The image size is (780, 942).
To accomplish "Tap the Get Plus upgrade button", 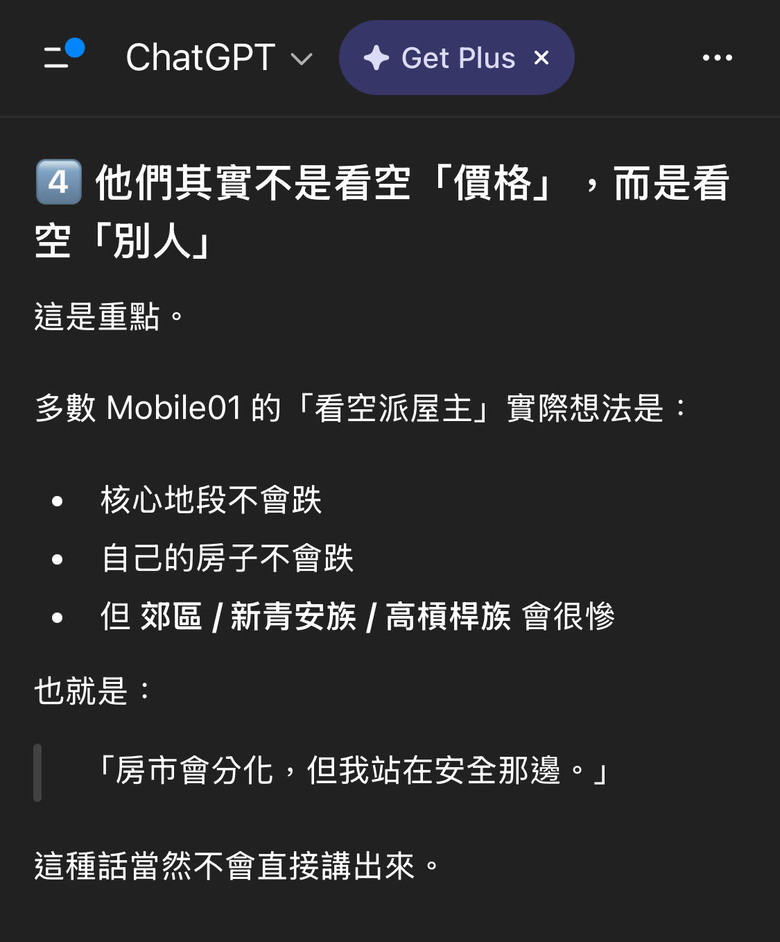I will [x=455, y=57].
